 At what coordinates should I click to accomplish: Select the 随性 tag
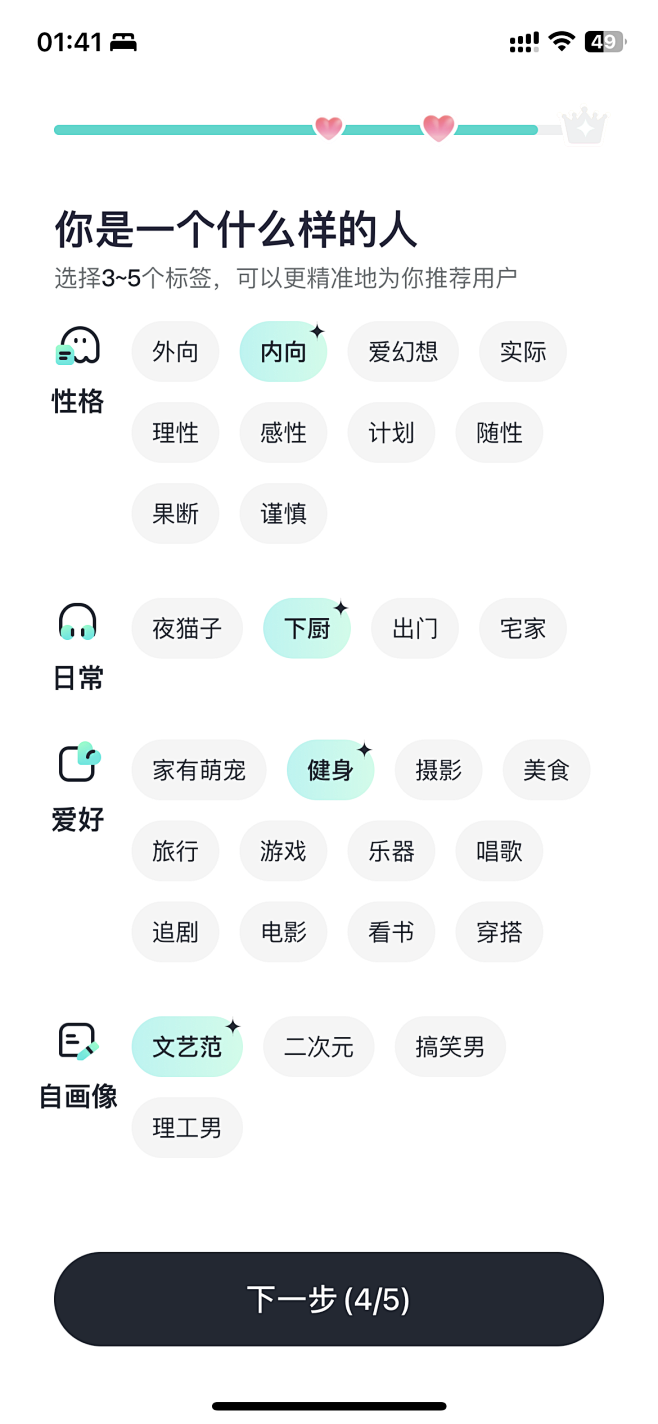pos(499,433)
